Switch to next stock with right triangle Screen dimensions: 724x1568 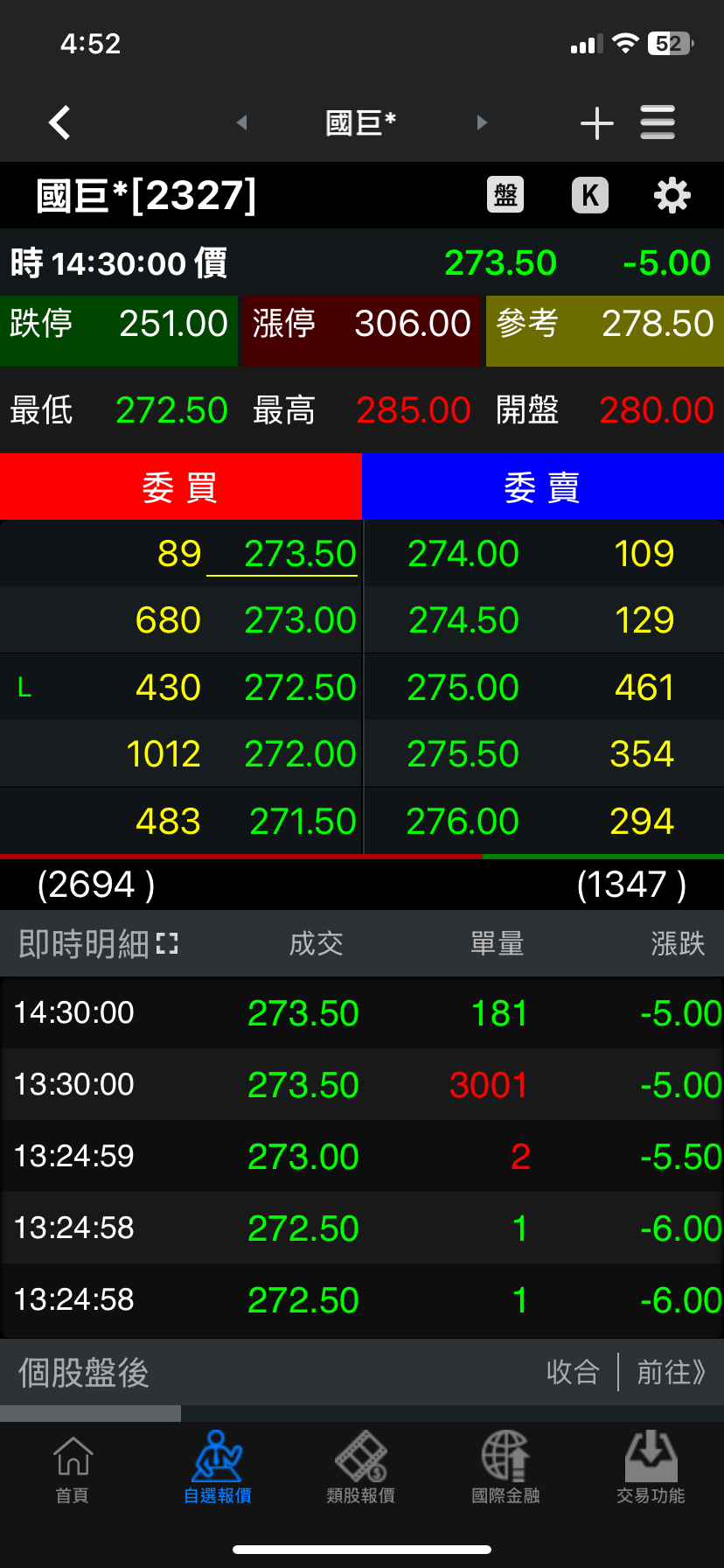point(481,123)
